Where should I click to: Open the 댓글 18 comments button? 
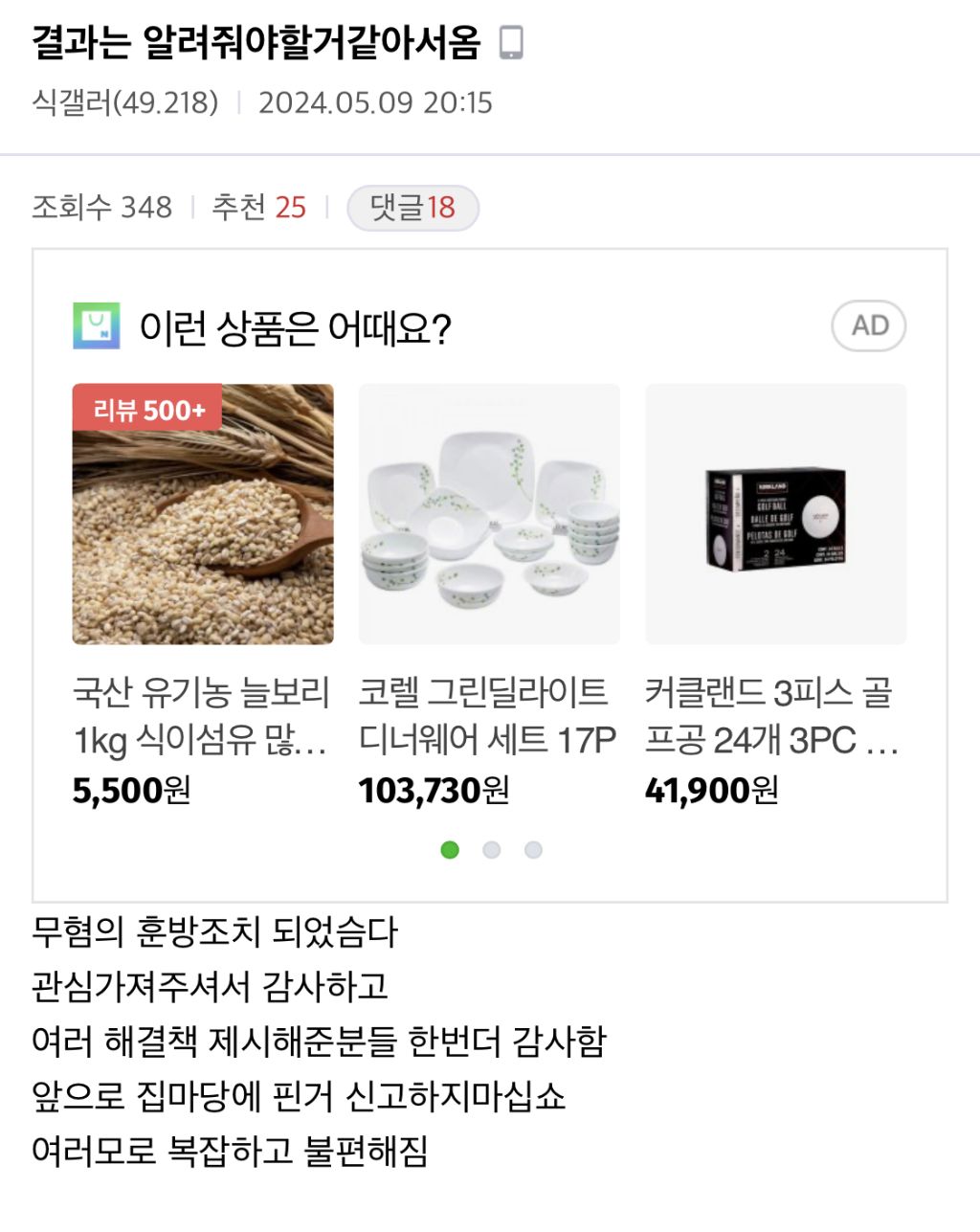[x=412, y=208]
